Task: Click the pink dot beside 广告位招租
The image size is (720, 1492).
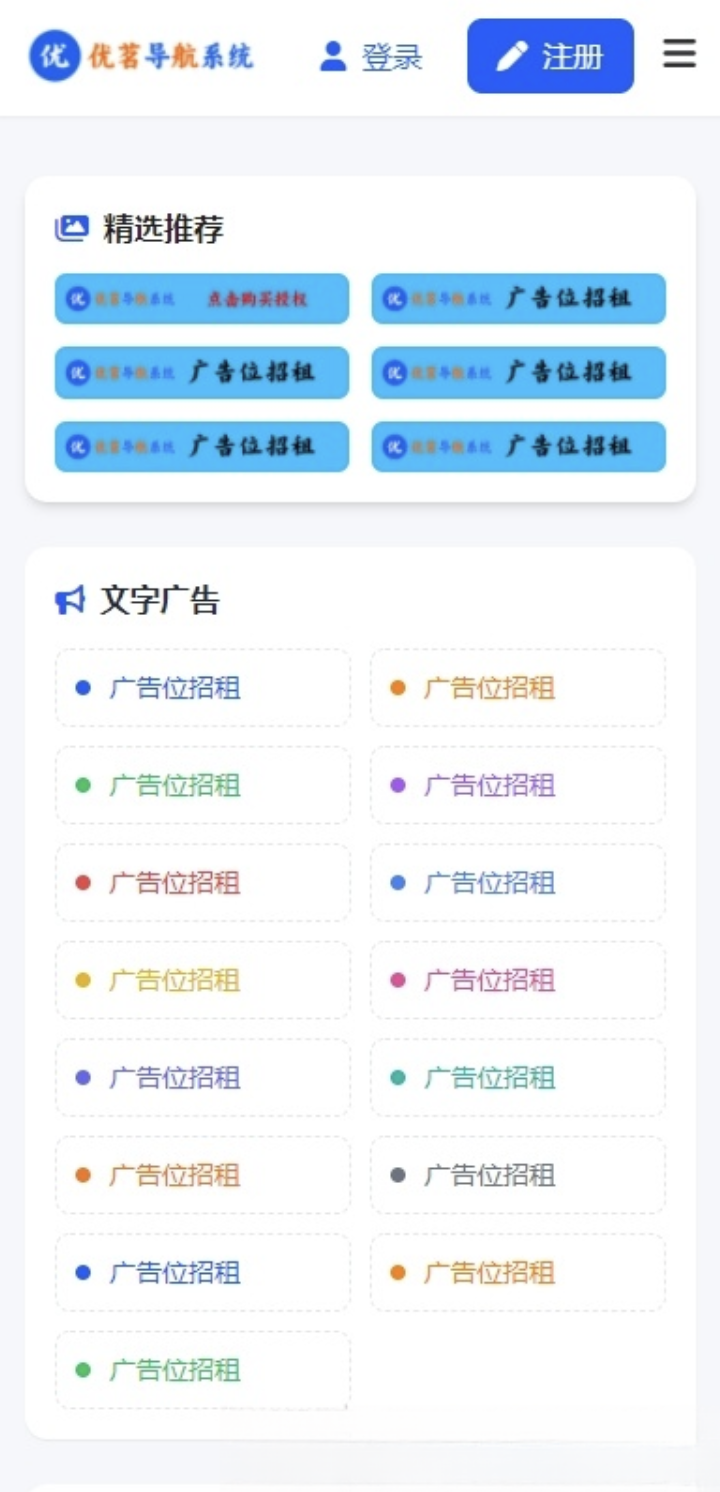Action: [x=398, y=980]
